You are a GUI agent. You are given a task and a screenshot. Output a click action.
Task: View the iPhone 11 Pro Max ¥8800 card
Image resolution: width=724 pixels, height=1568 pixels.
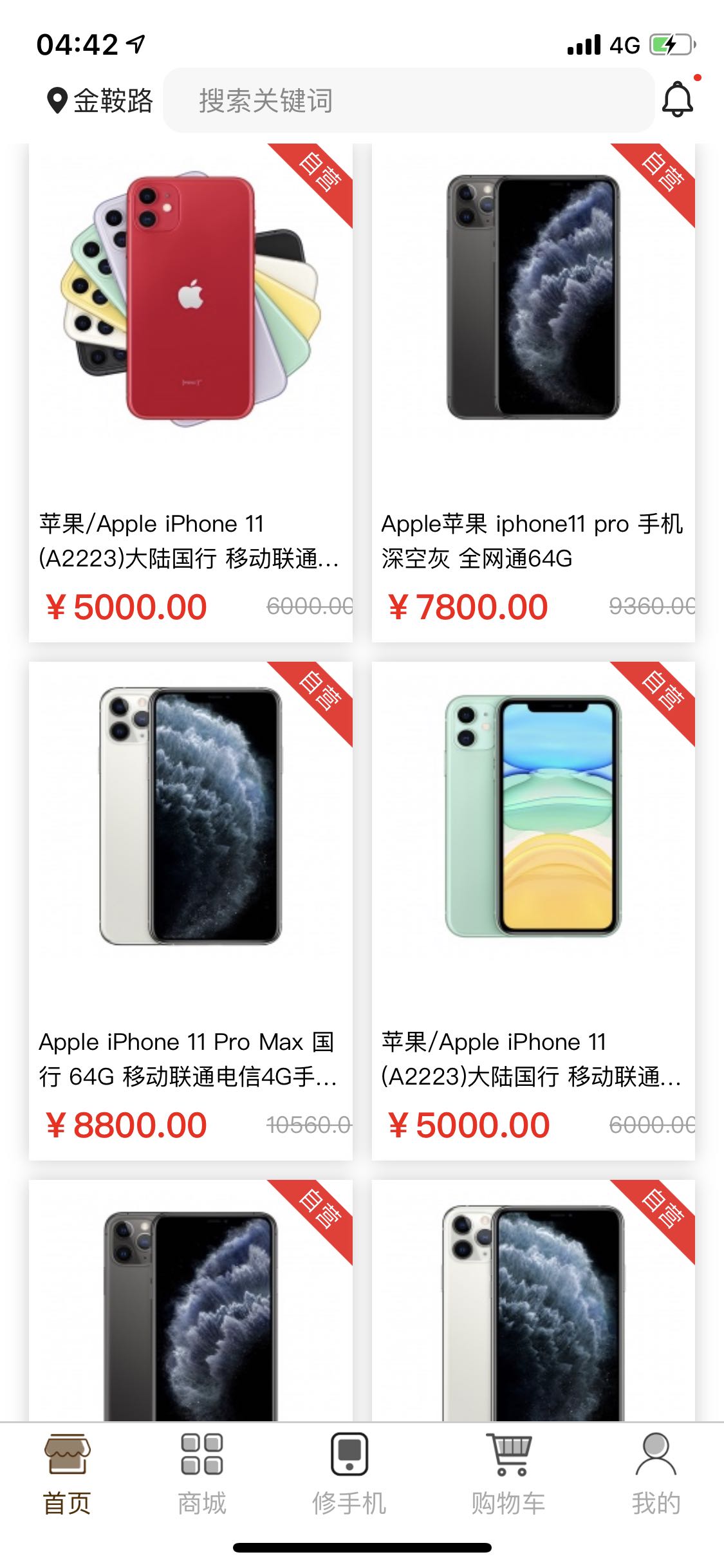(190, 911)
